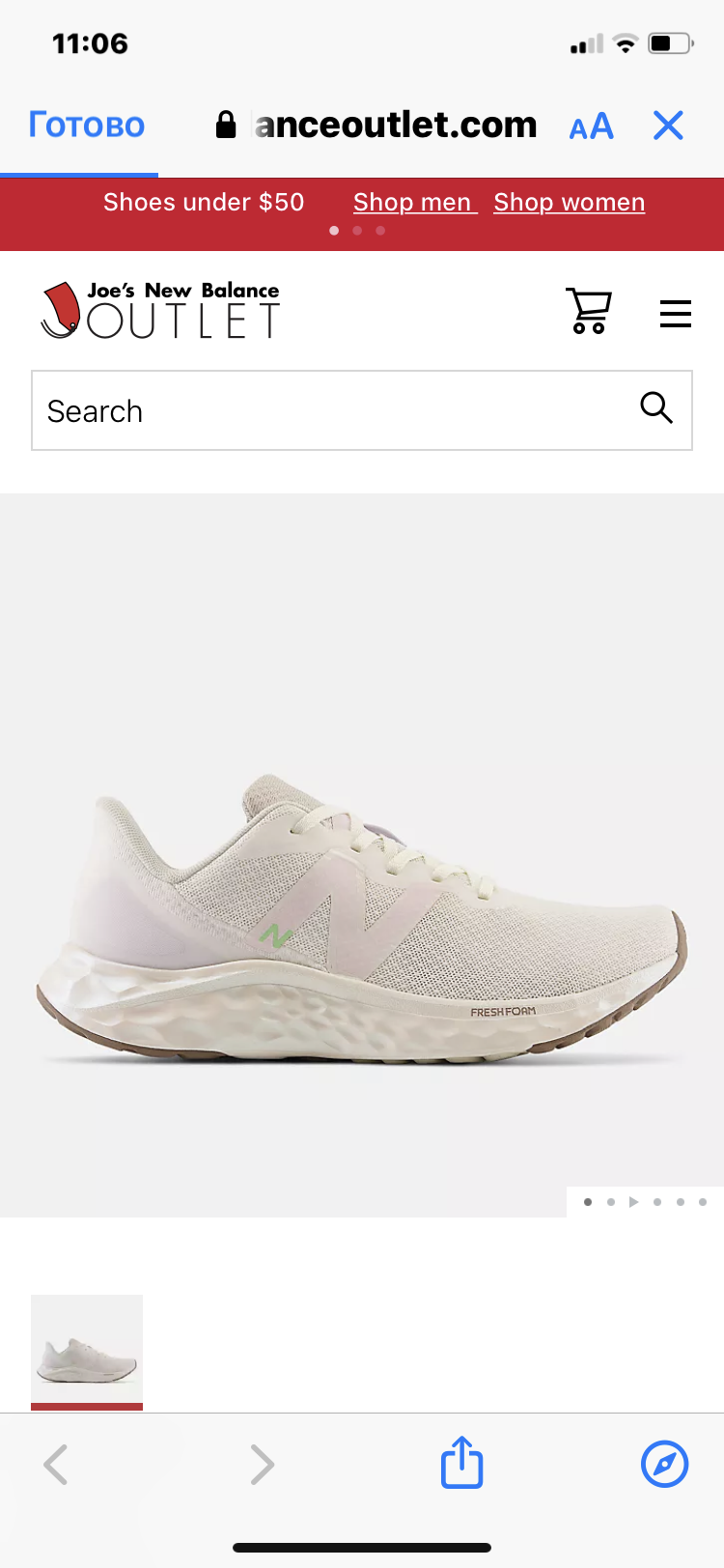Tap Готово to close the browser view
Screen dimensions: 724x1568
[x=87, y=126]
